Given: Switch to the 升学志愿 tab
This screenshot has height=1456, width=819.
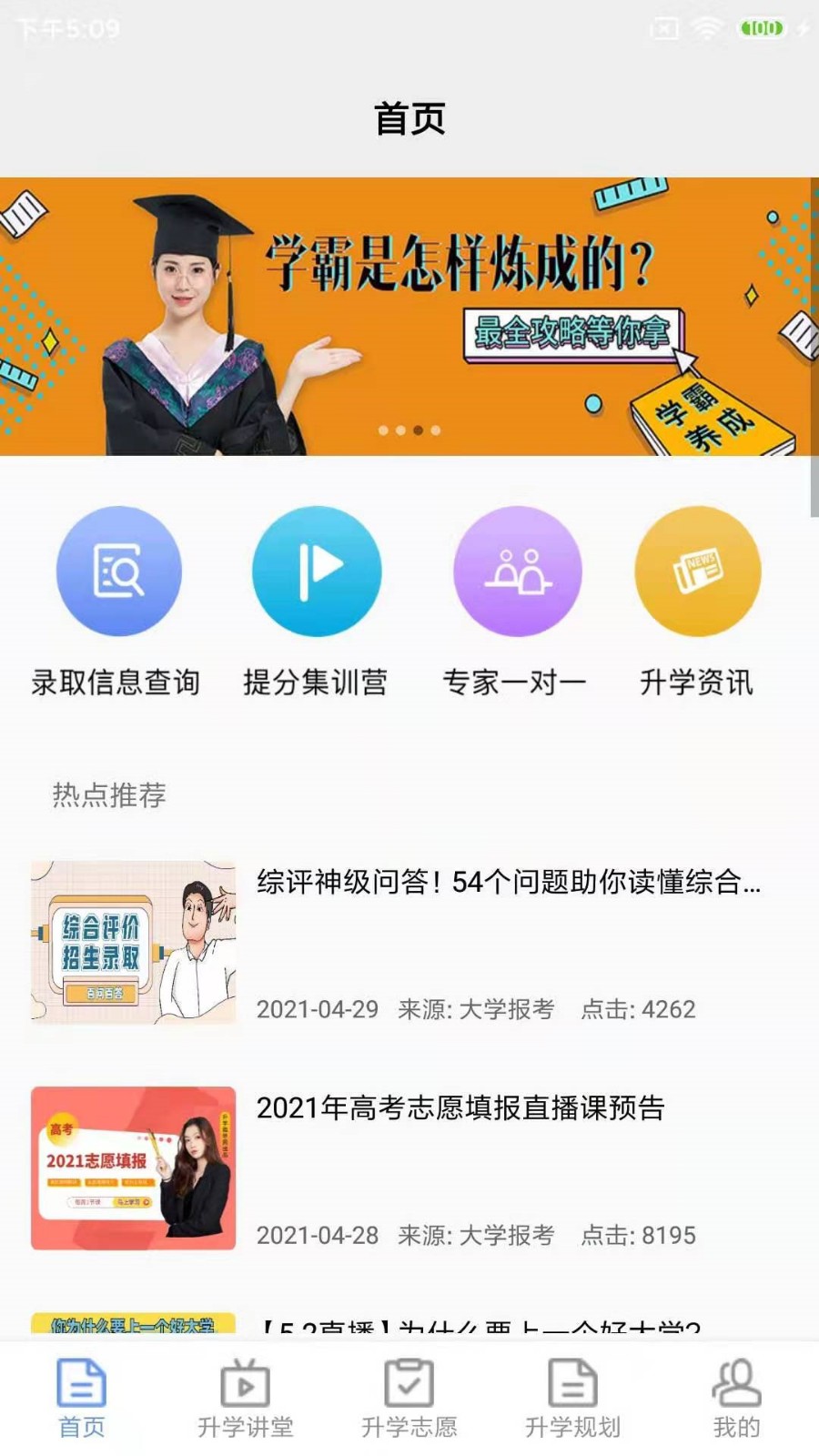Looking at the screenshot, I should 409,1398.
